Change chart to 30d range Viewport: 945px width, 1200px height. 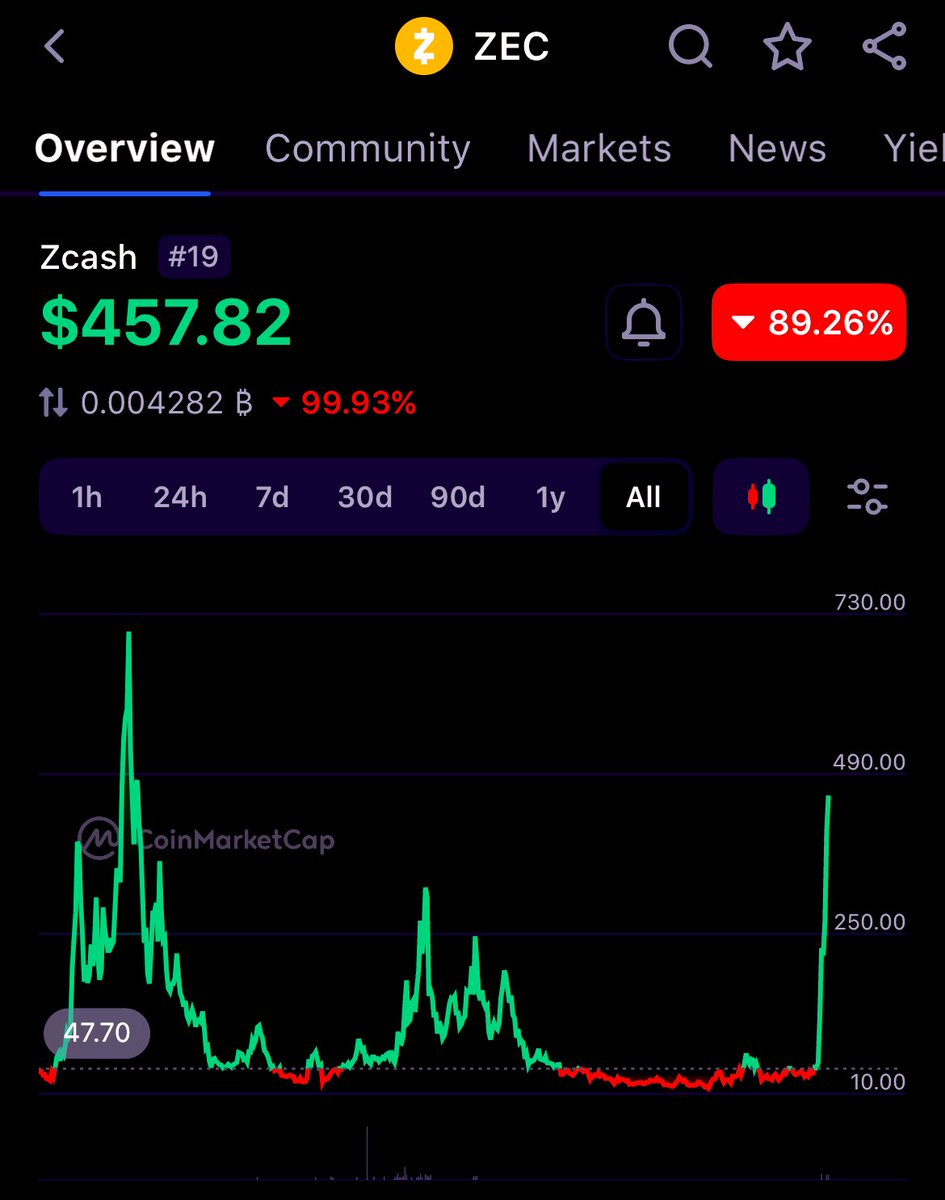pyautogui.click(x=364, y=497)
